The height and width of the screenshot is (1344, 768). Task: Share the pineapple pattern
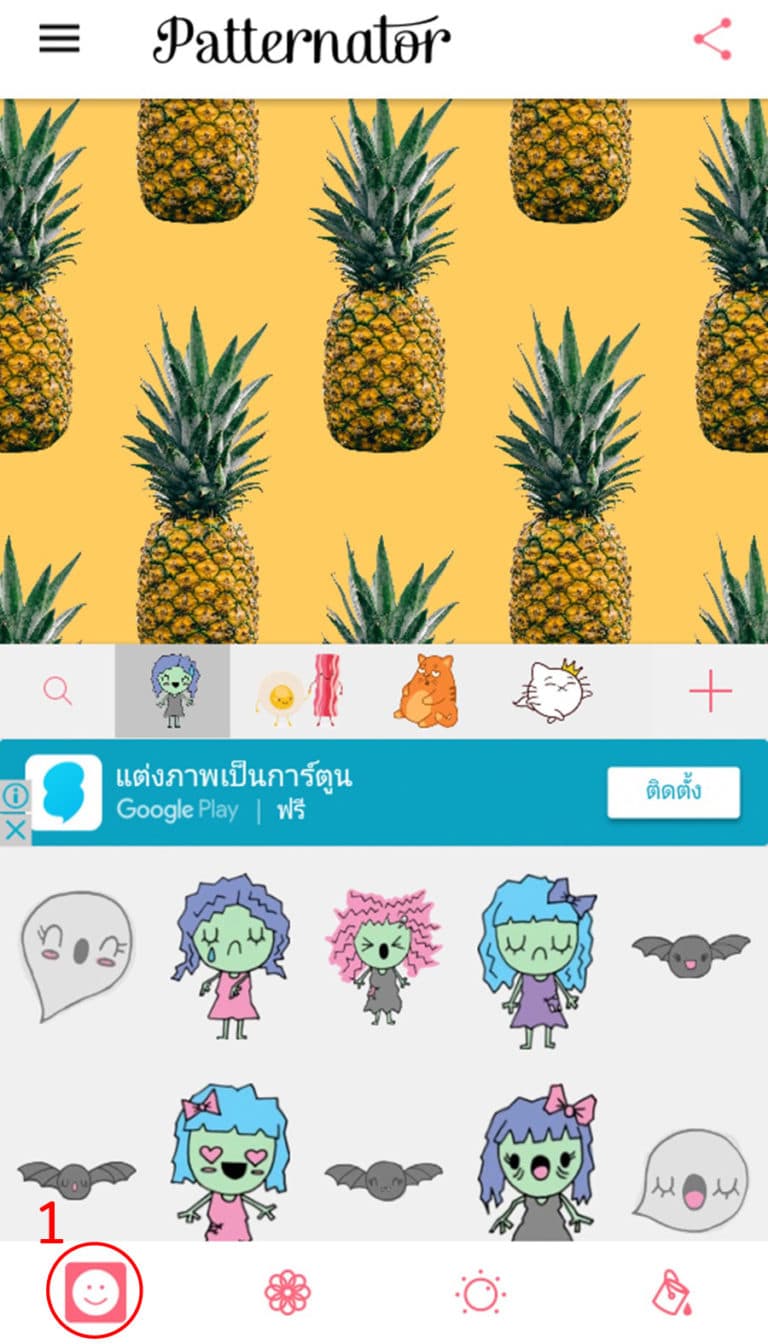(712, 38)
